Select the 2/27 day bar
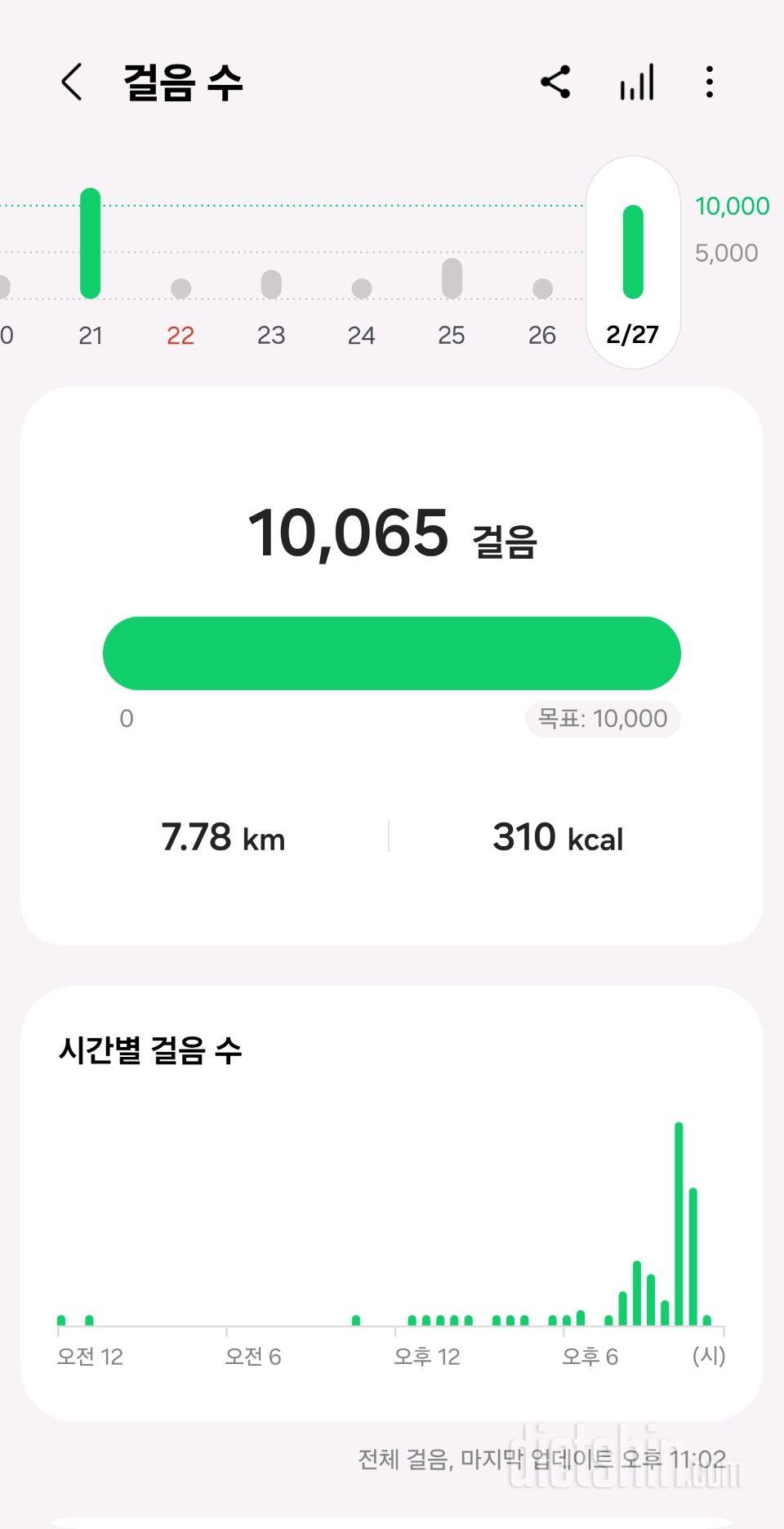 633,261
